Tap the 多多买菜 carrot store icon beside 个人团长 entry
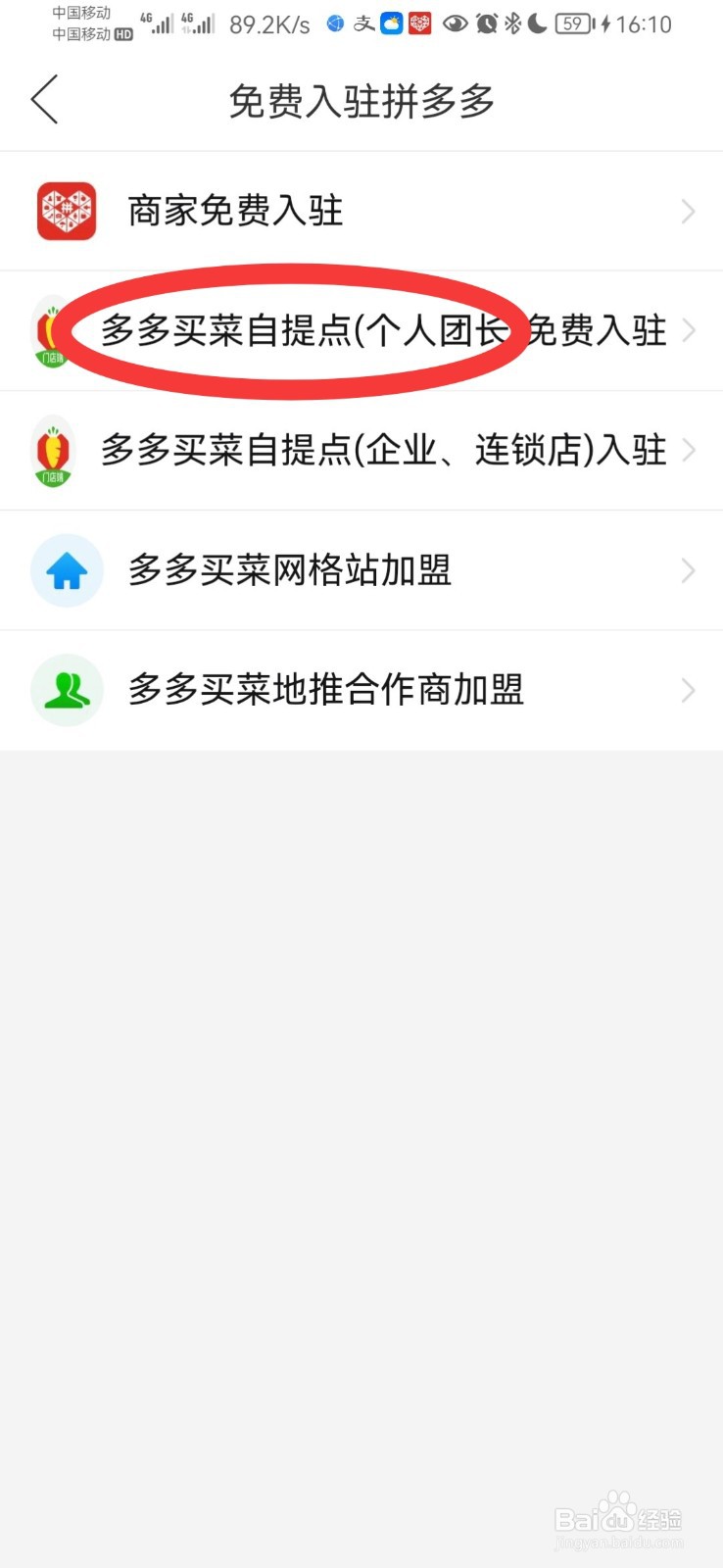This screenshot has width=723, height=1568. click(53, 331)
